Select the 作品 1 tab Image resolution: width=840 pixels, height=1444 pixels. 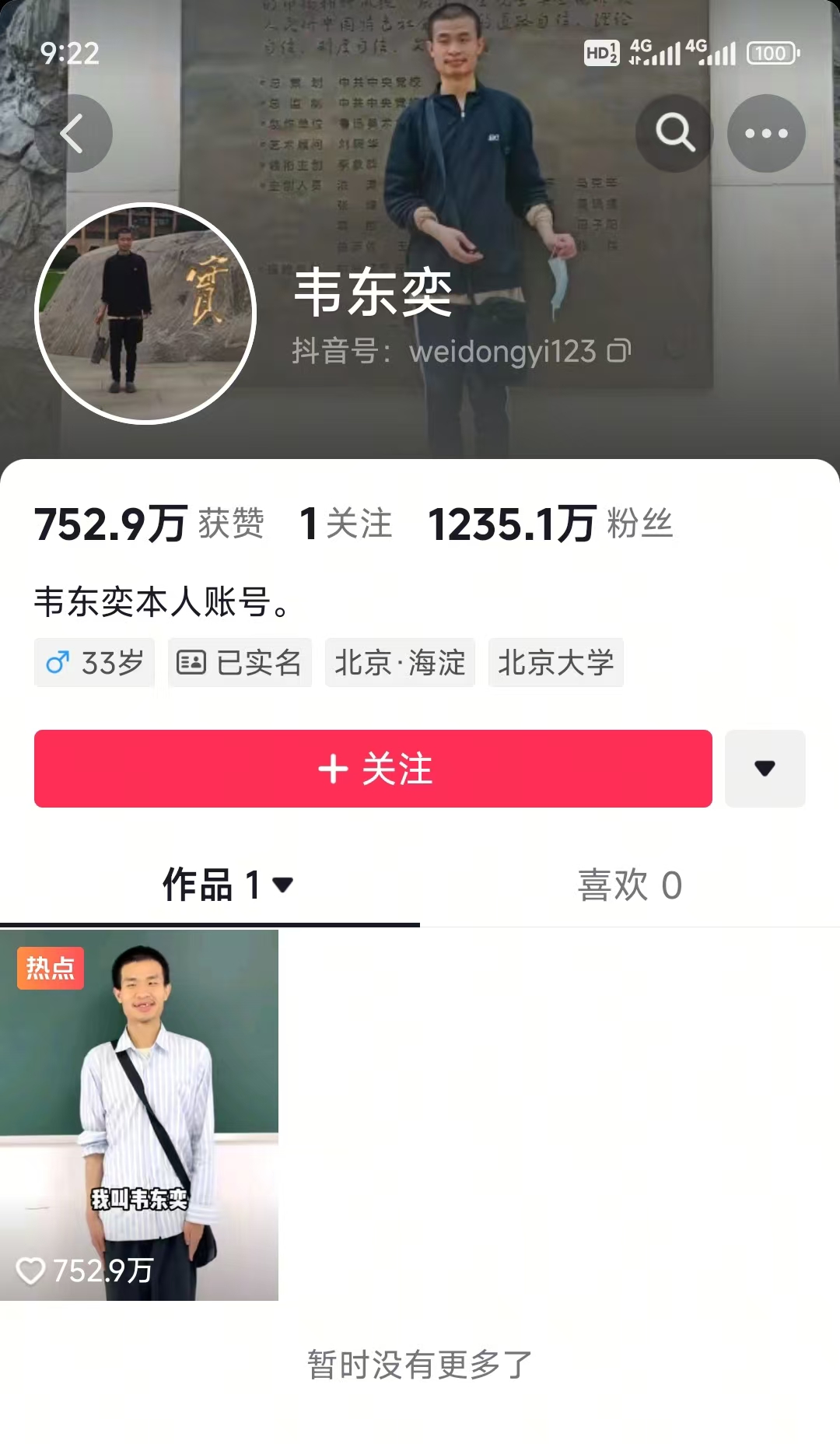(210, 885)
